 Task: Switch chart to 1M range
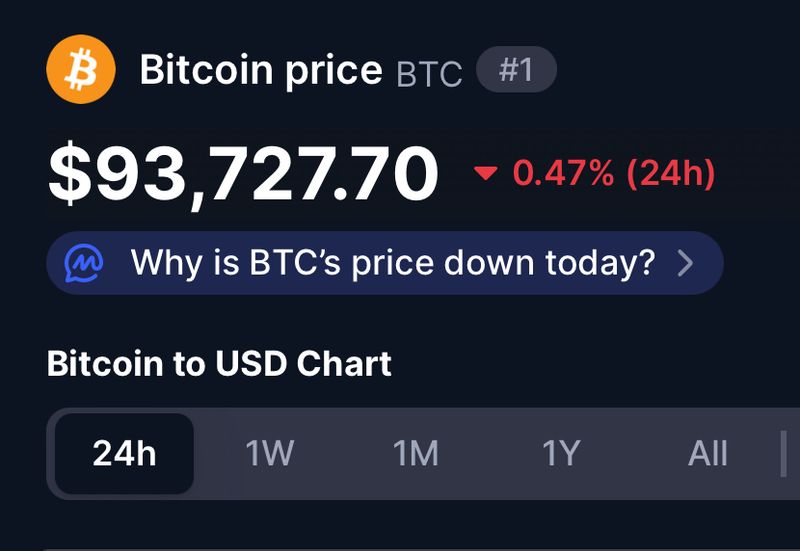tap(416, 454)
